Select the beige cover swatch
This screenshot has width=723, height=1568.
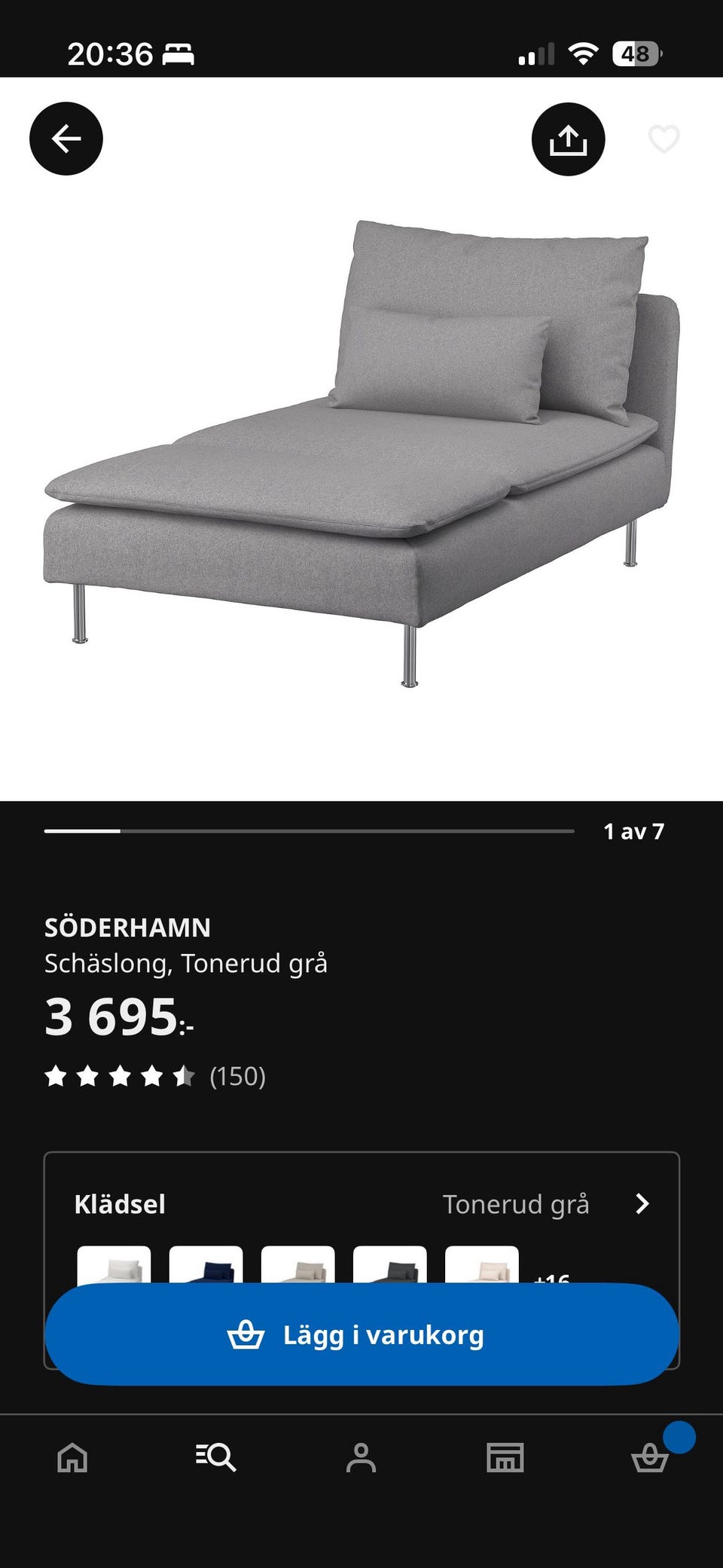297,1264
